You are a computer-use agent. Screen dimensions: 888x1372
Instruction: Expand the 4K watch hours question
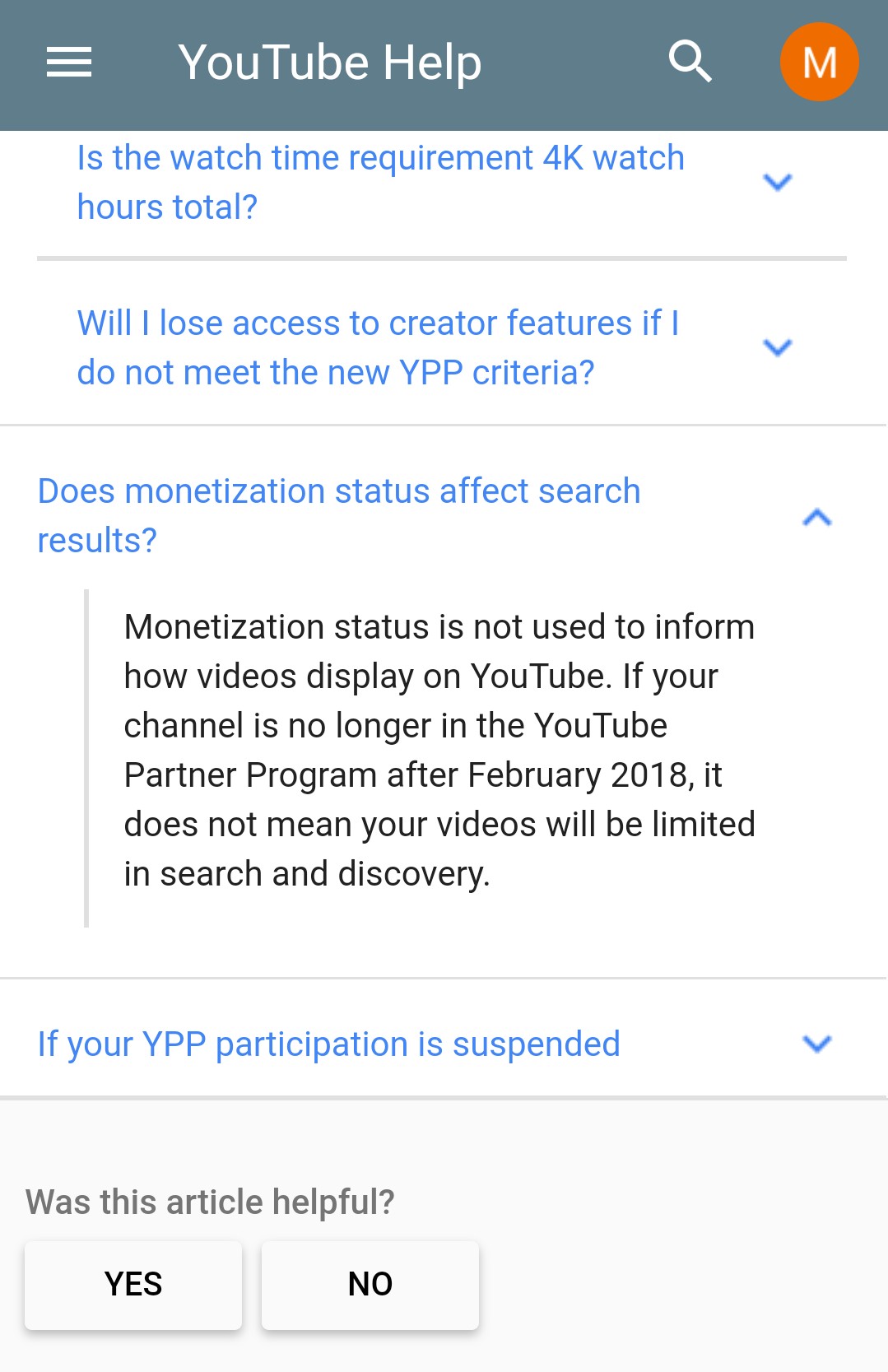[777, 182]
